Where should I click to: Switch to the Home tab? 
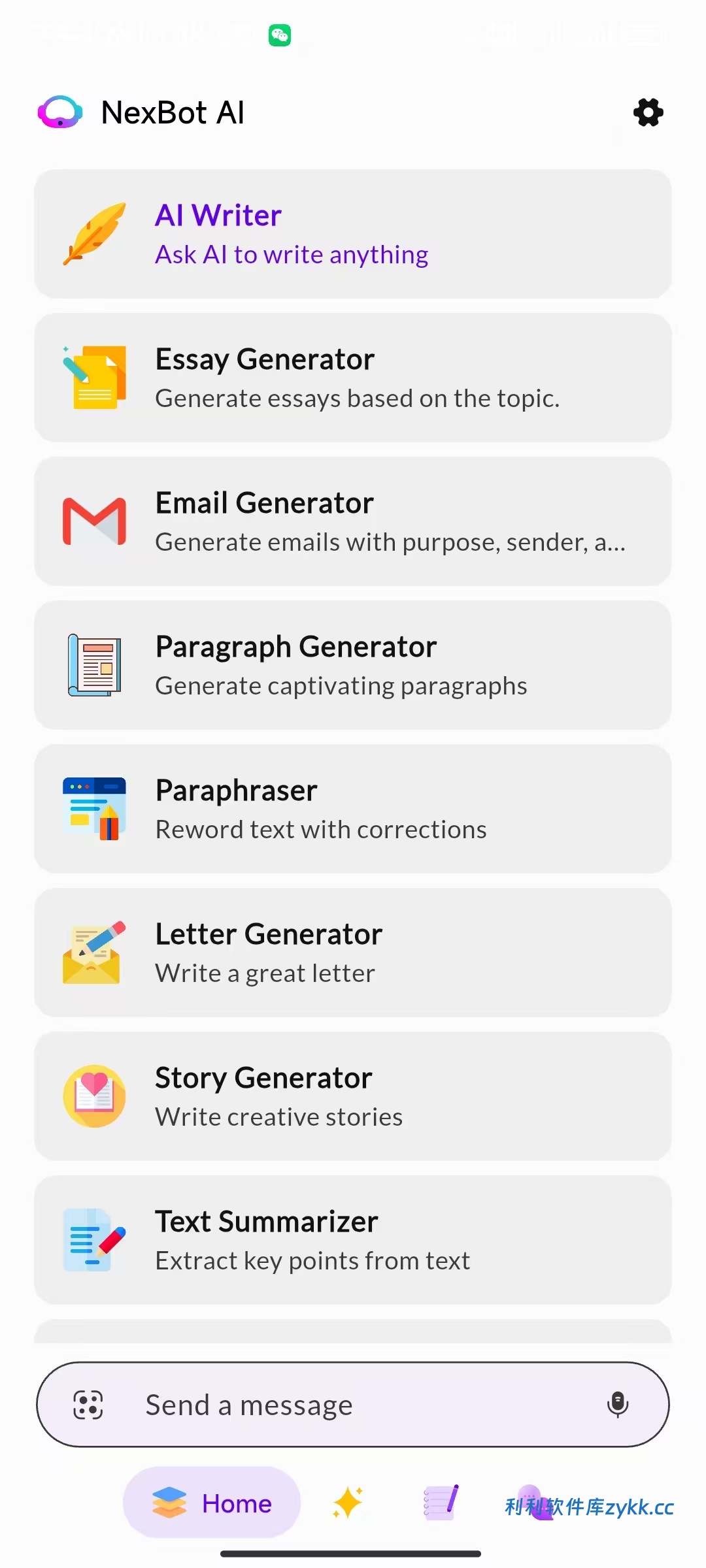212,1503
